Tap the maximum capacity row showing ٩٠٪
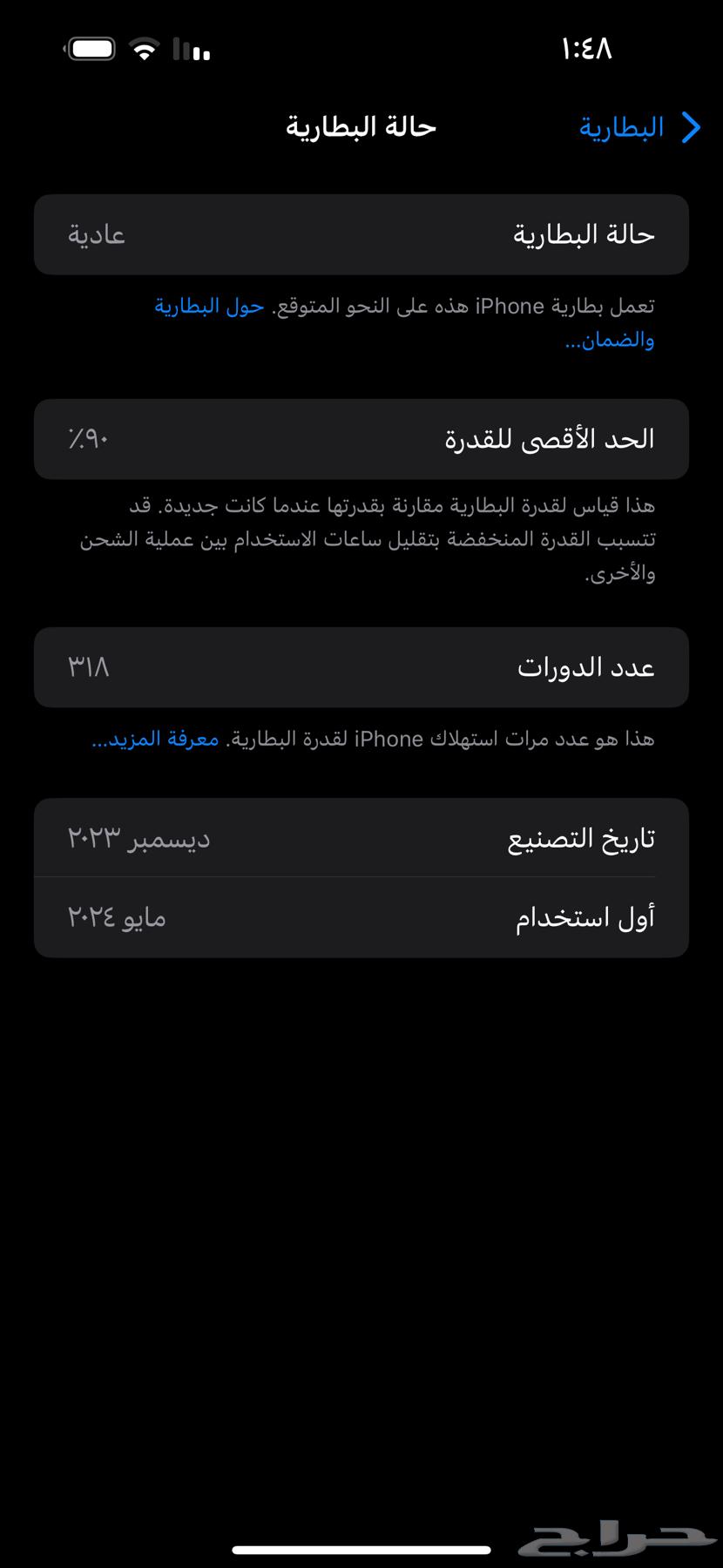The width and height of the screenshot is (723, 1568). [x=361, y=439]
